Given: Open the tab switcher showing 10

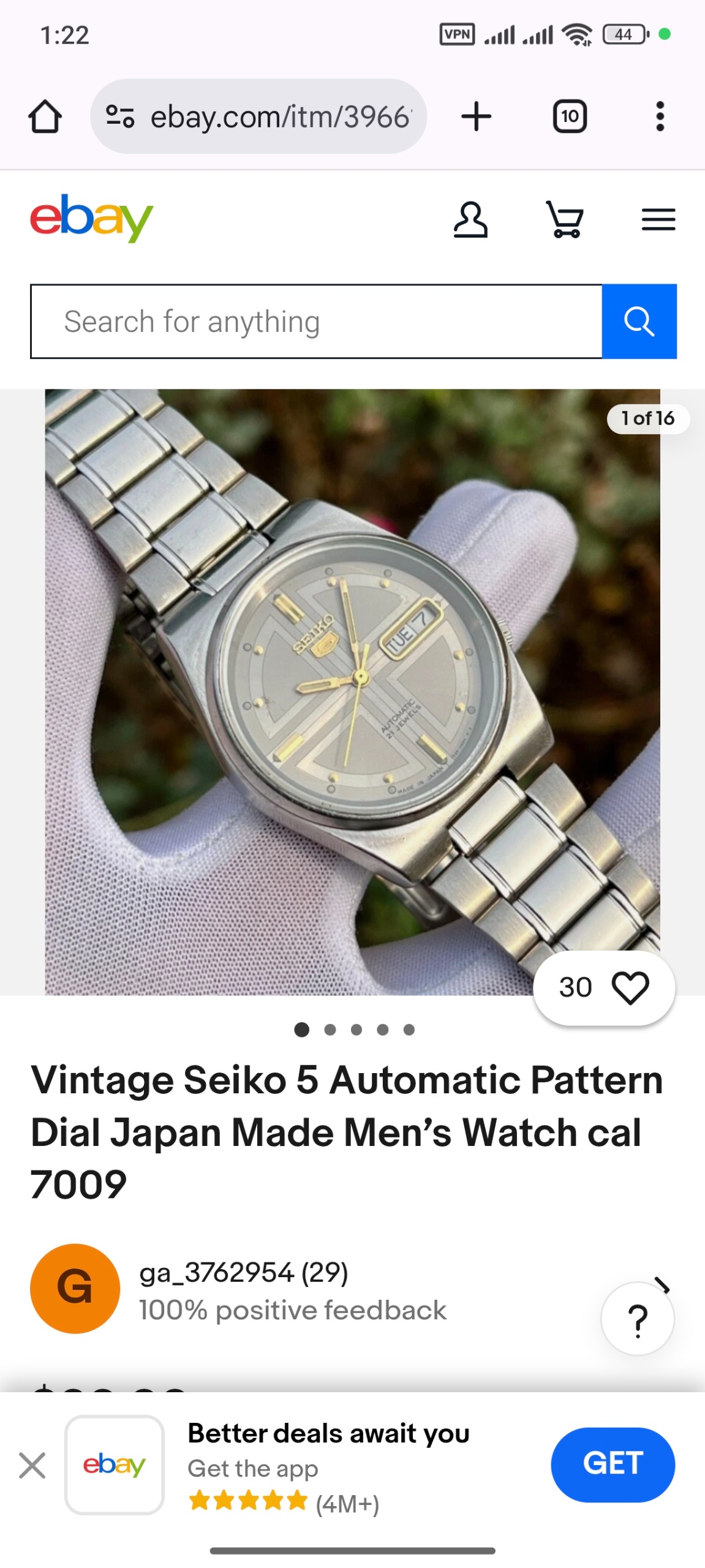Looking at the screenshot, I should pos(570,116).
